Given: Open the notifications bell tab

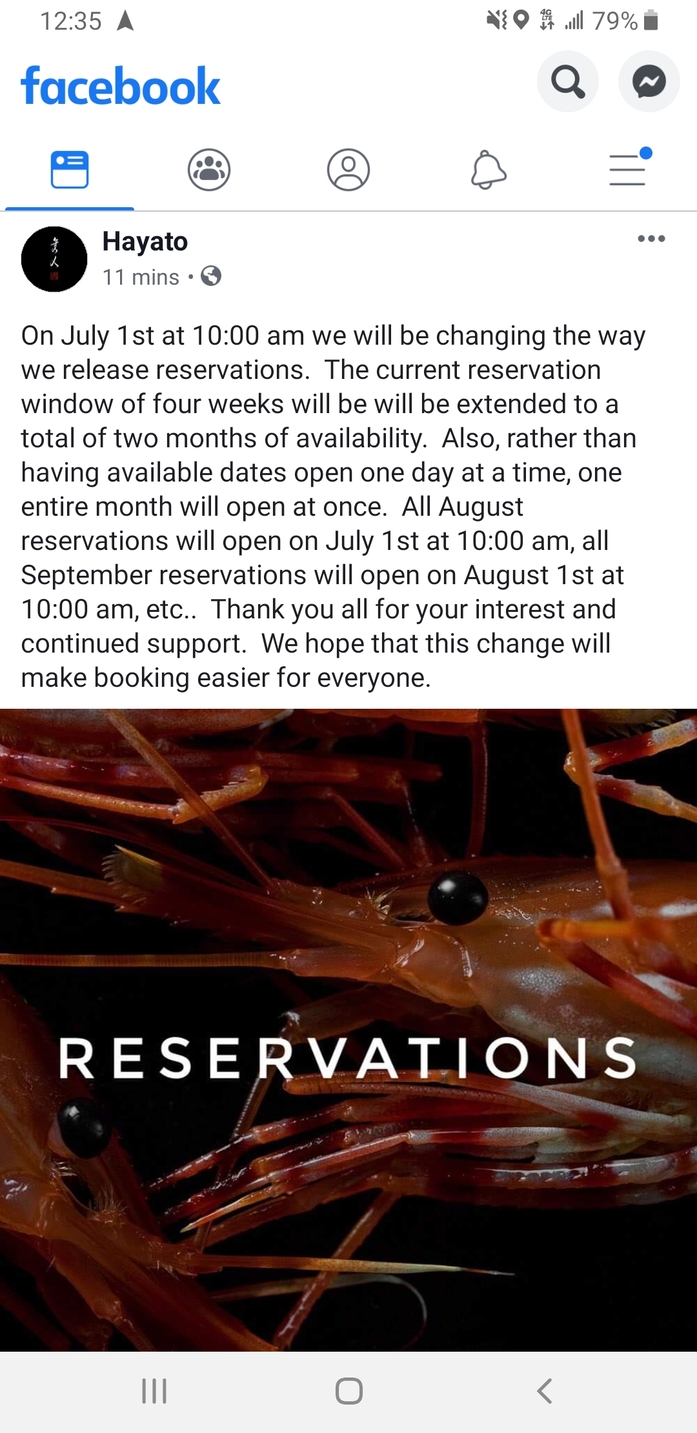Looking at the screenshot, I should pyautogui.click(x=488, y=170).
